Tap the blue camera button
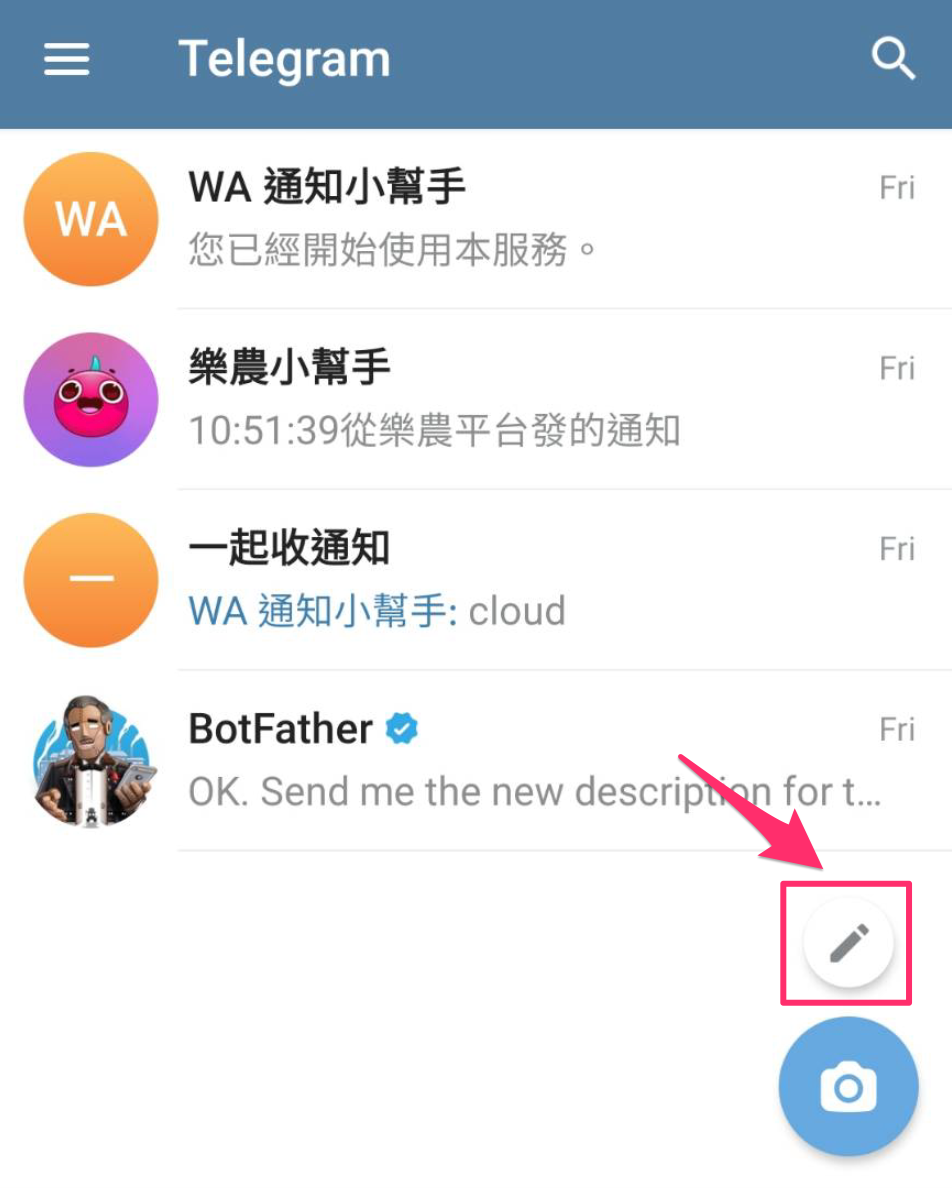The image size is (952, 1188). [848, 1087]
